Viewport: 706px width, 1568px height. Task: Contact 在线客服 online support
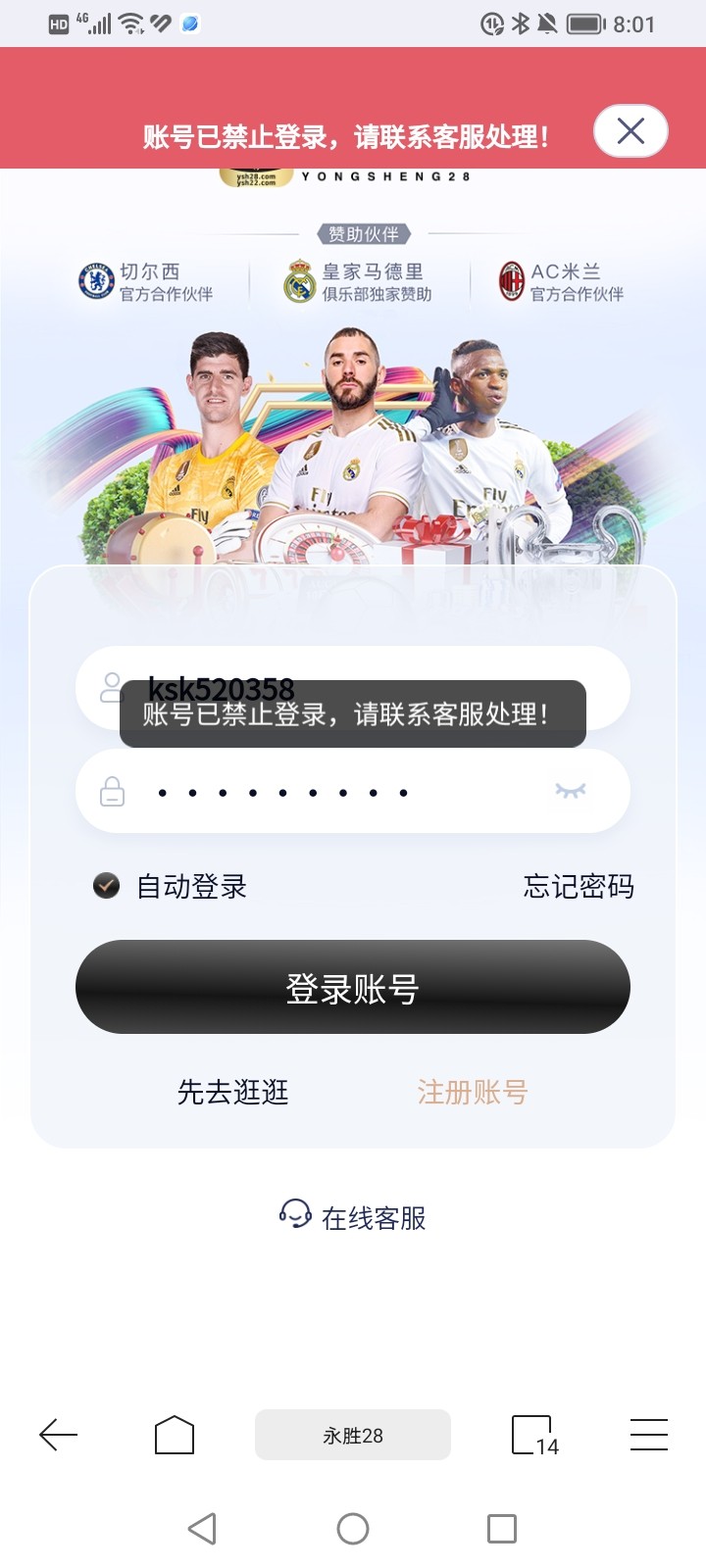[353, 1217]
